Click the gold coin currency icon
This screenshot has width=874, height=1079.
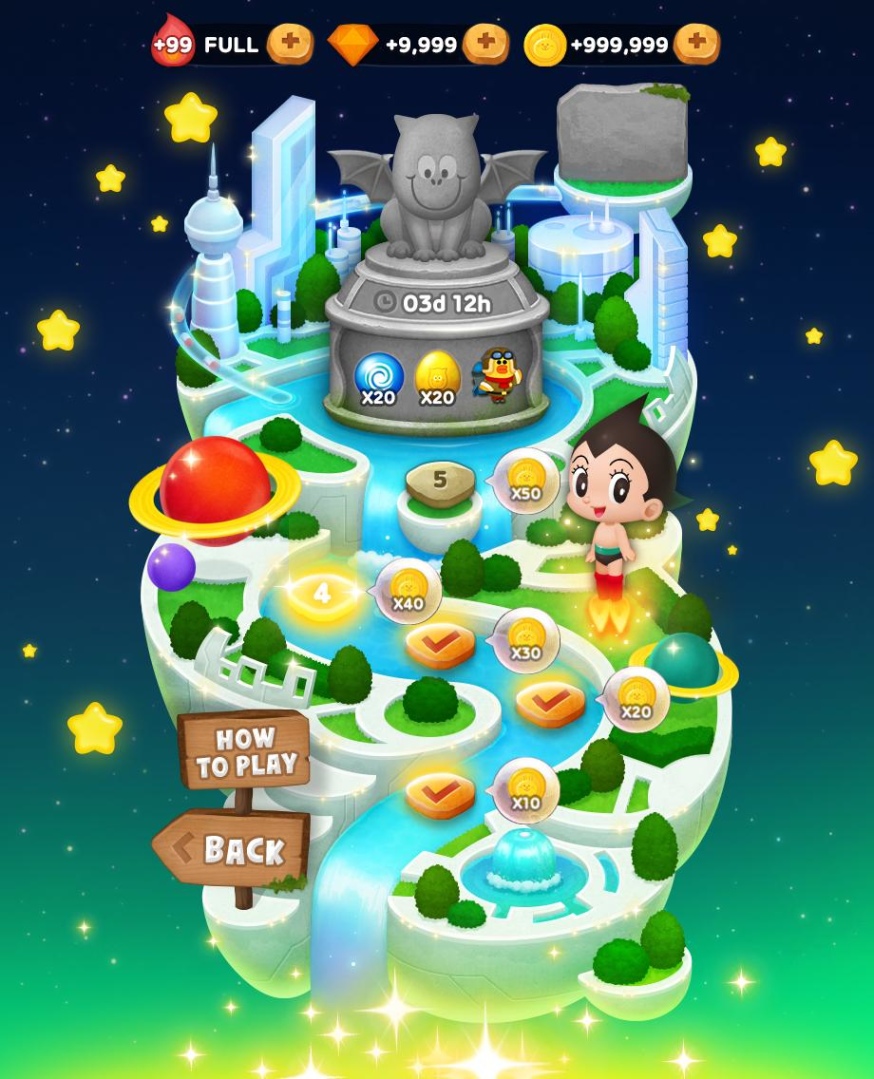pos(546,44)
